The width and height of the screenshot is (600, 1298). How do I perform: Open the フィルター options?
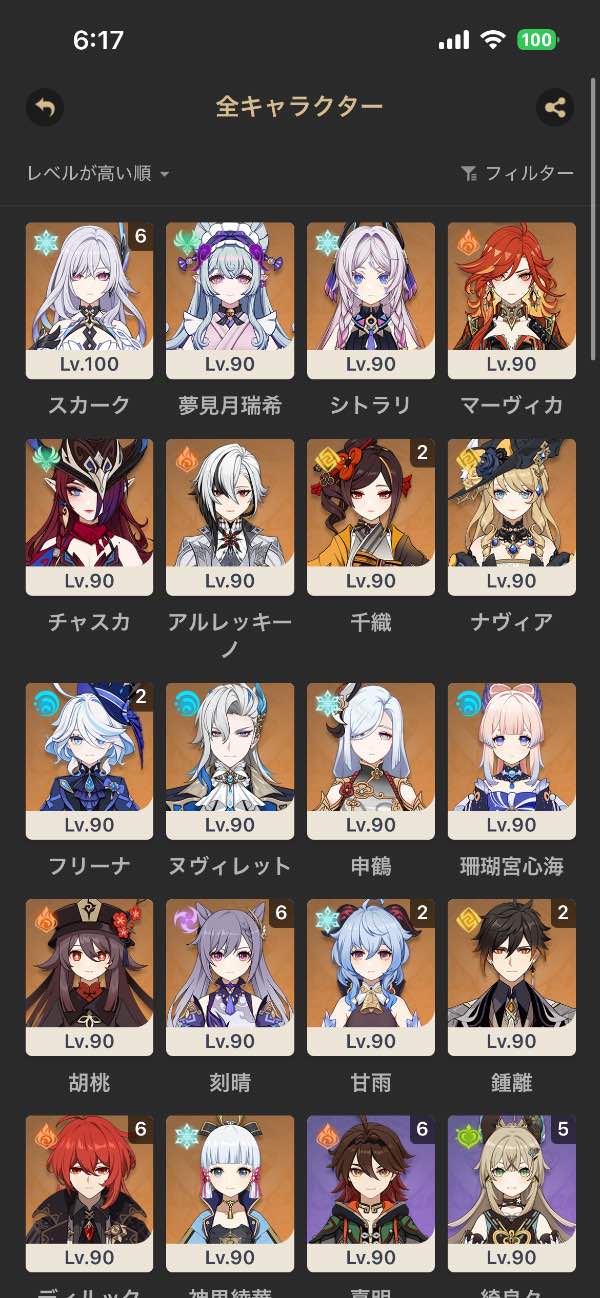517,174
